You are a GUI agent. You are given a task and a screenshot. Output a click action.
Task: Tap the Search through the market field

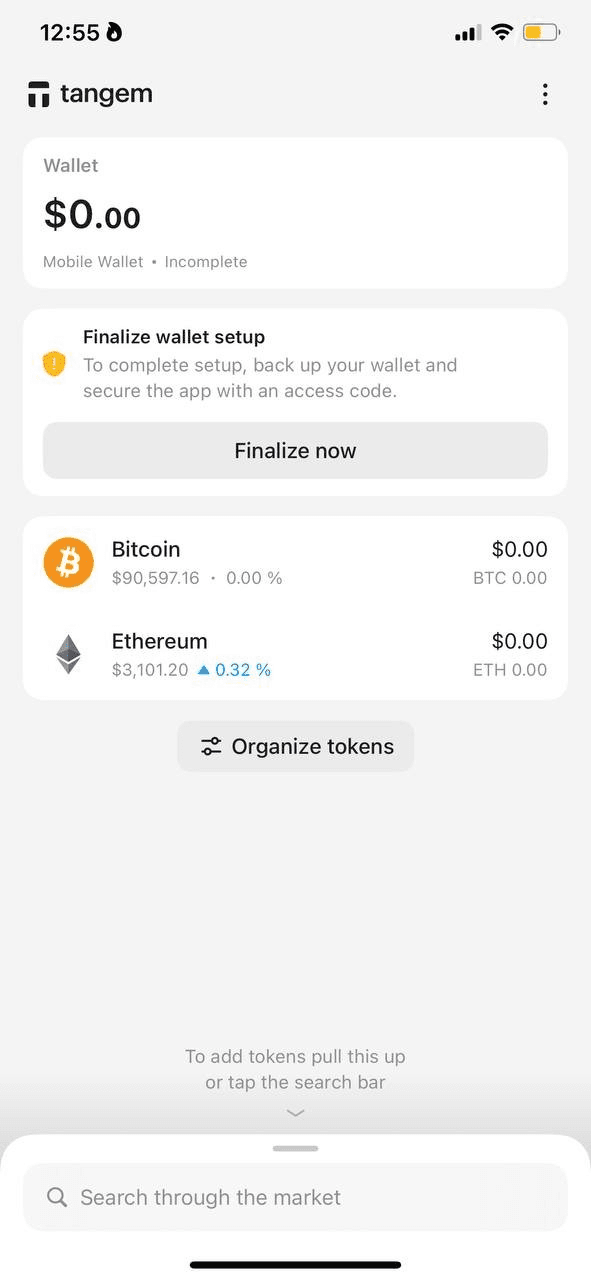coord(295,1197)
